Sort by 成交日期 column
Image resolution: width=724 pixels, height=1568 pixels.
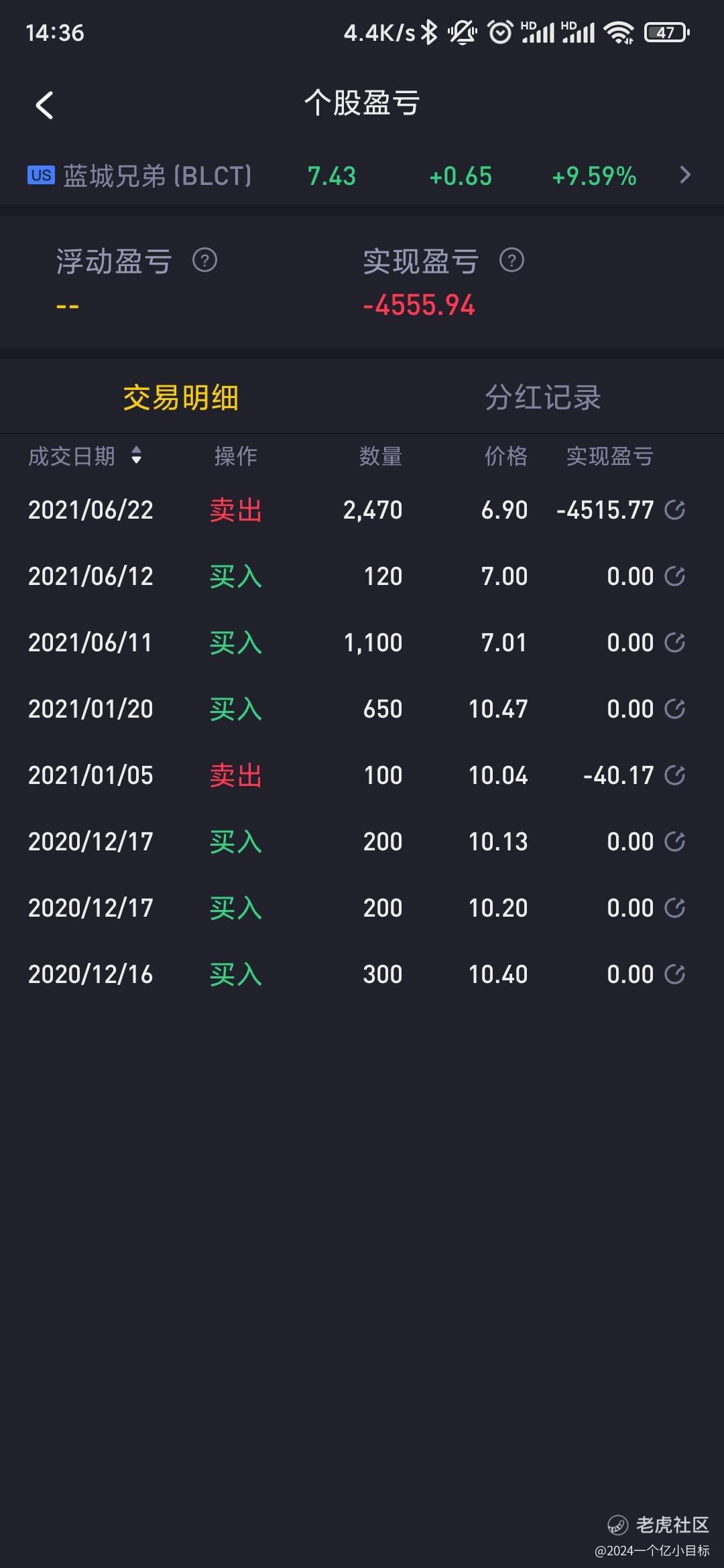click(84, 456)
